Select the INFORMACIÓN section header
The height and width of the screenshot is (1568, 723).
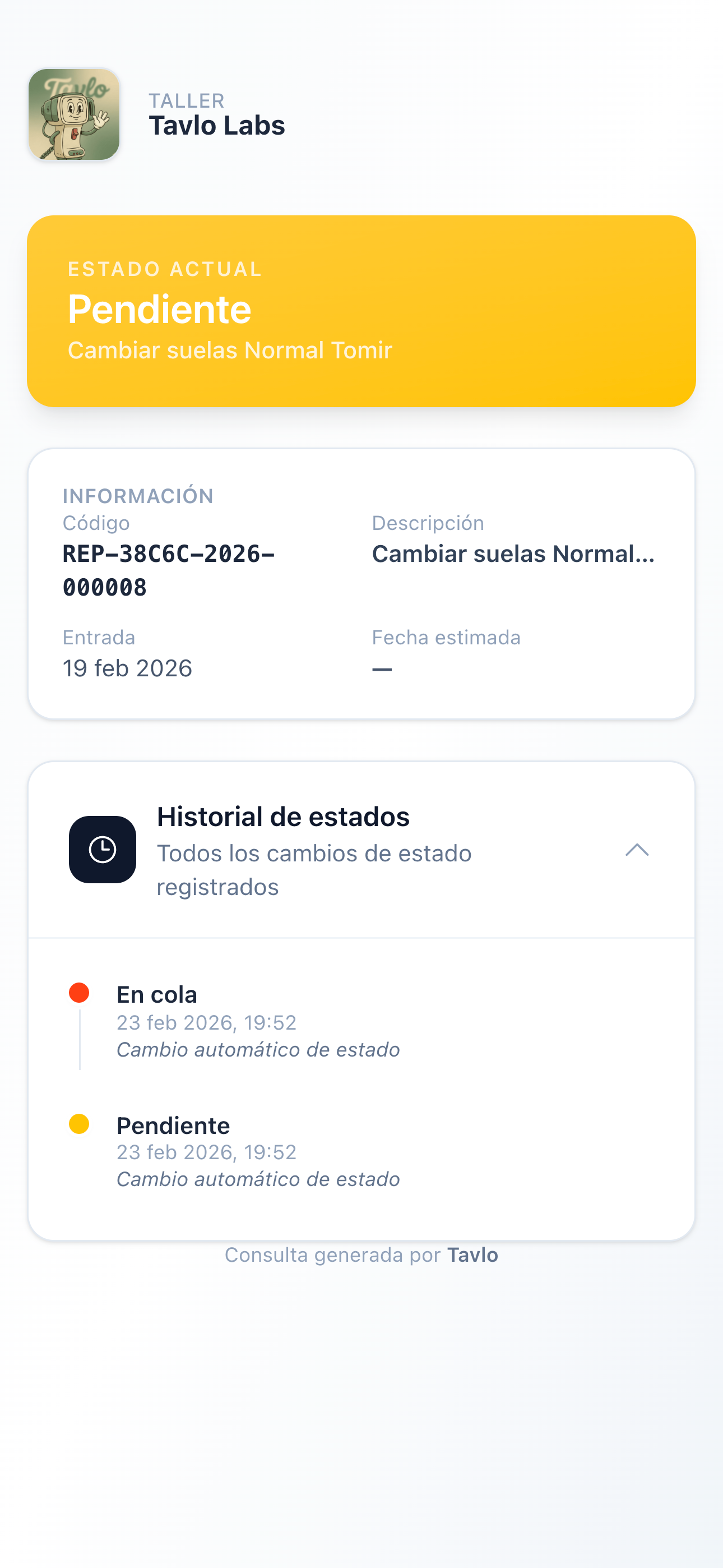coord(138,496)
